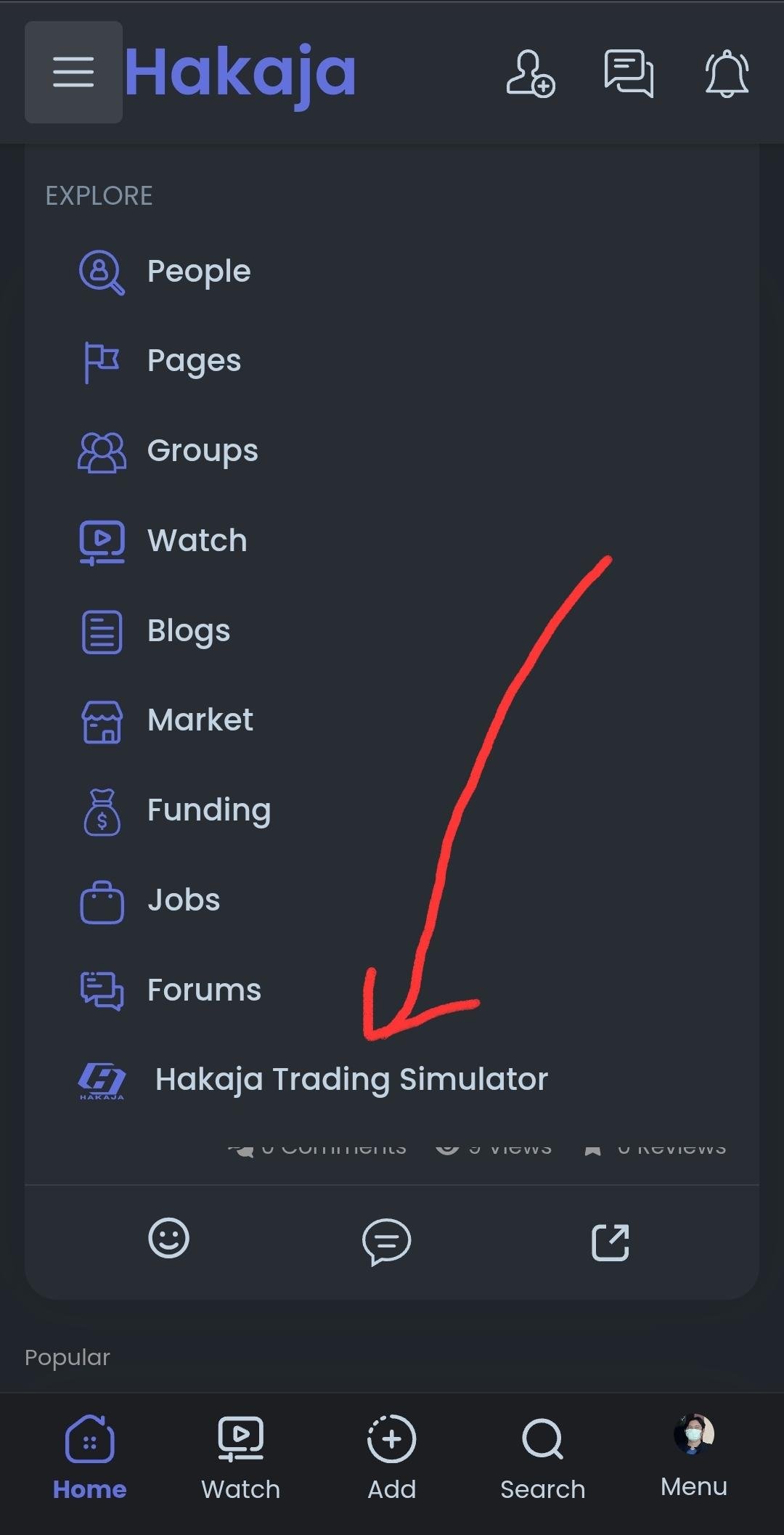Go to Pages in Explore
Viewport: 784px width, 1535px height.
click(x=194, y=361)
